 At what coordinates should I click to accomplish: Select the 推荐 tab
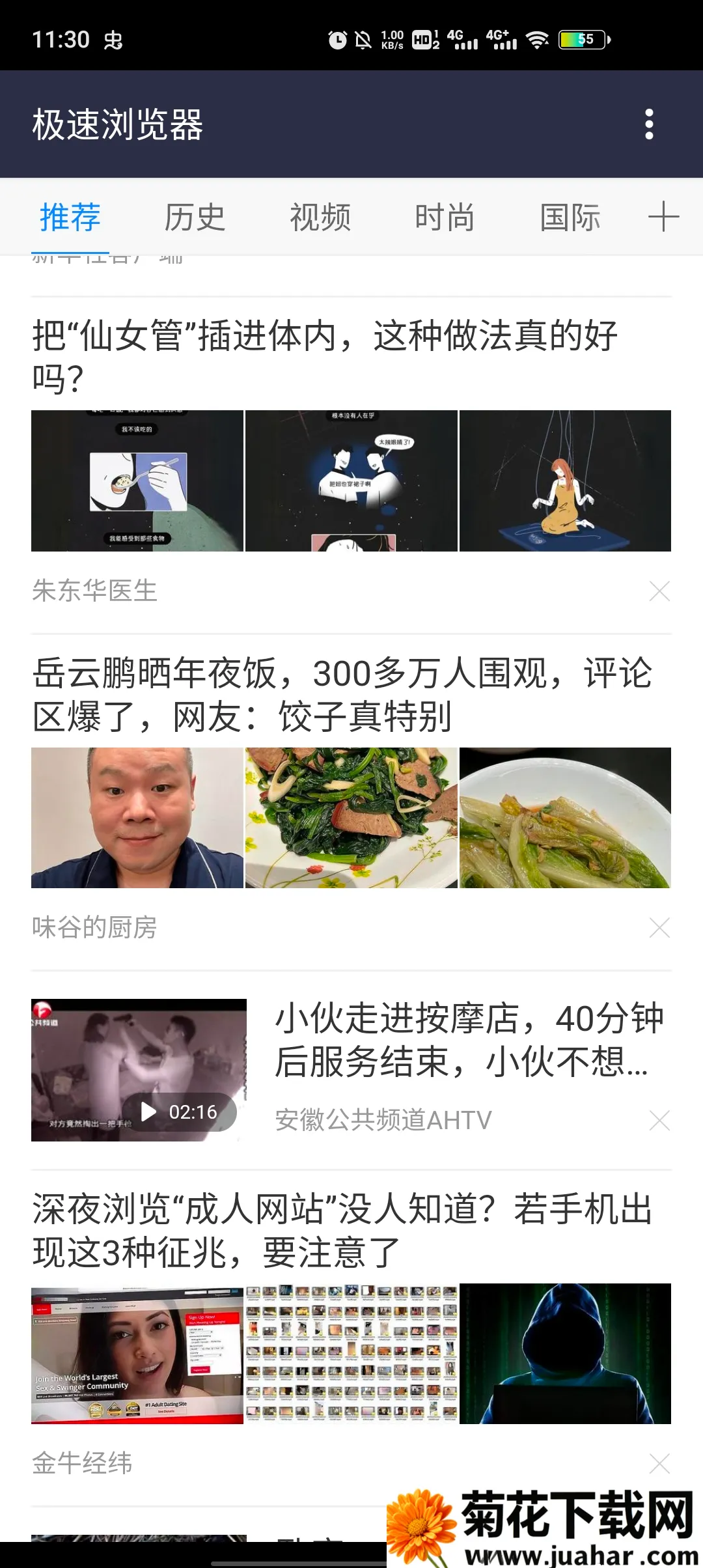[x=70, y=217]
